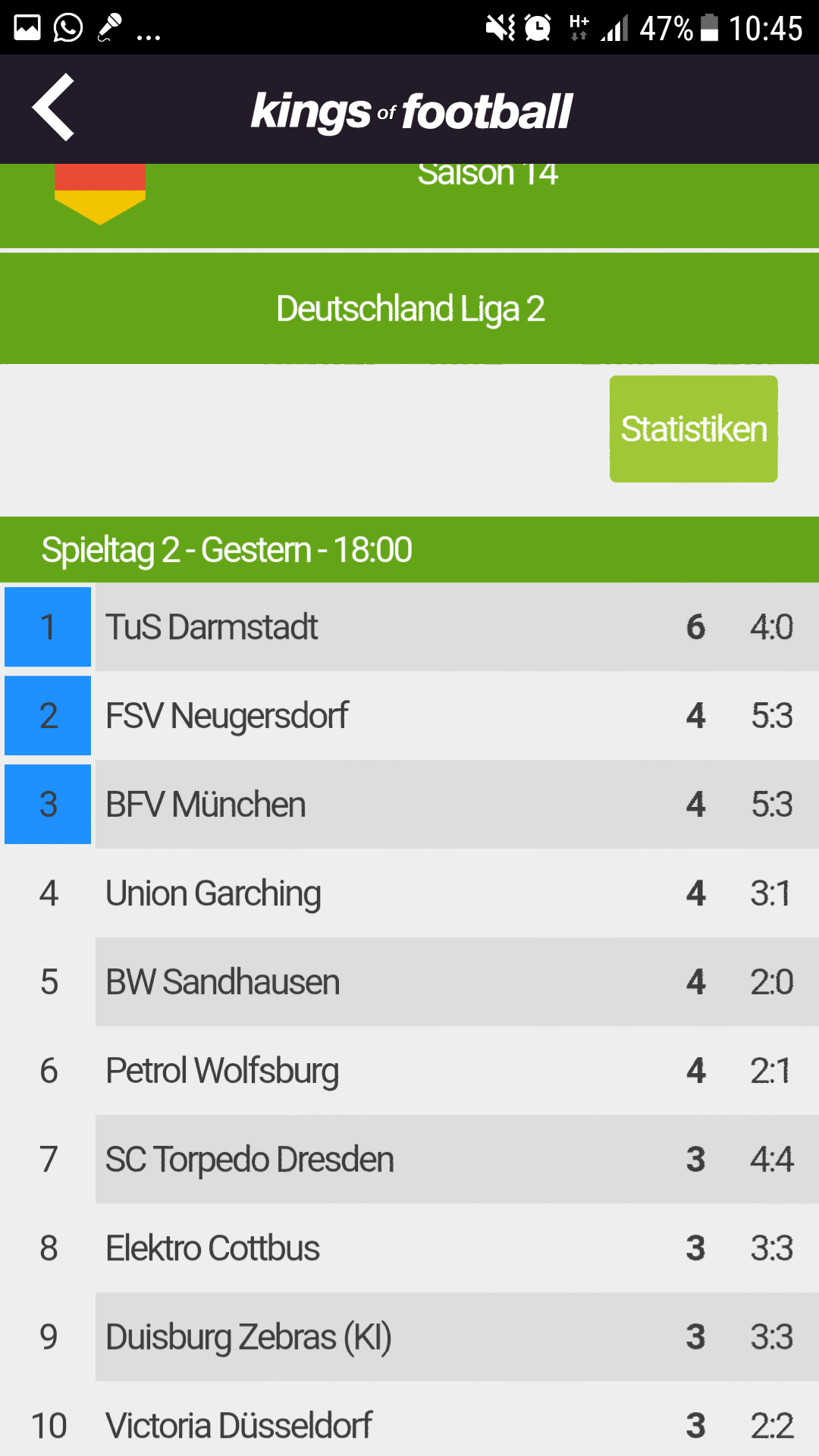Open Elektro Cottbus team row

point(409,1248)
